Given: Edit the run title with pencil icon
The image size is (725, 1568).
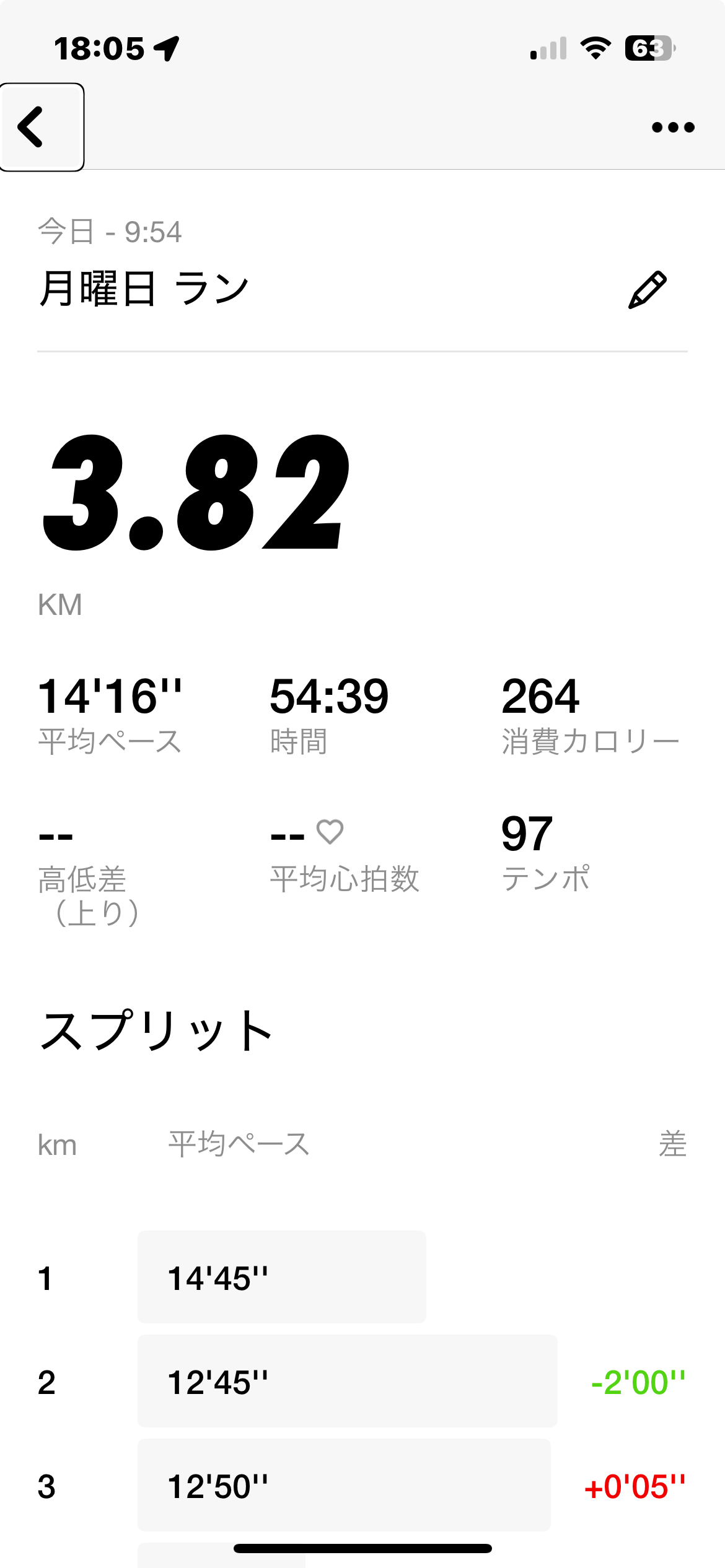Looking at the screenshot, I should [648, 289].
